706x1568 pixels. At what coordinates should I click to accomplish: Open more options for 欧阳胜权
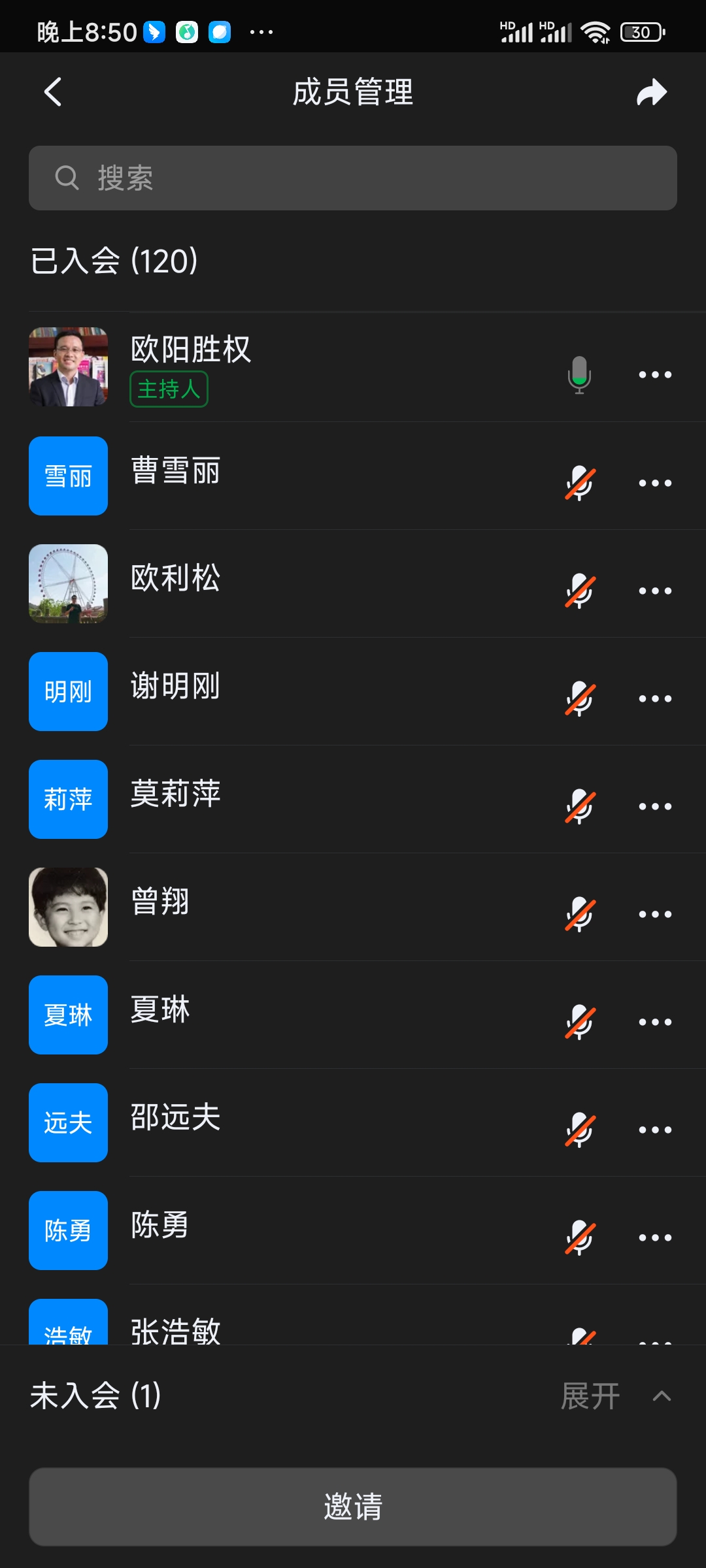coord(655,374)
